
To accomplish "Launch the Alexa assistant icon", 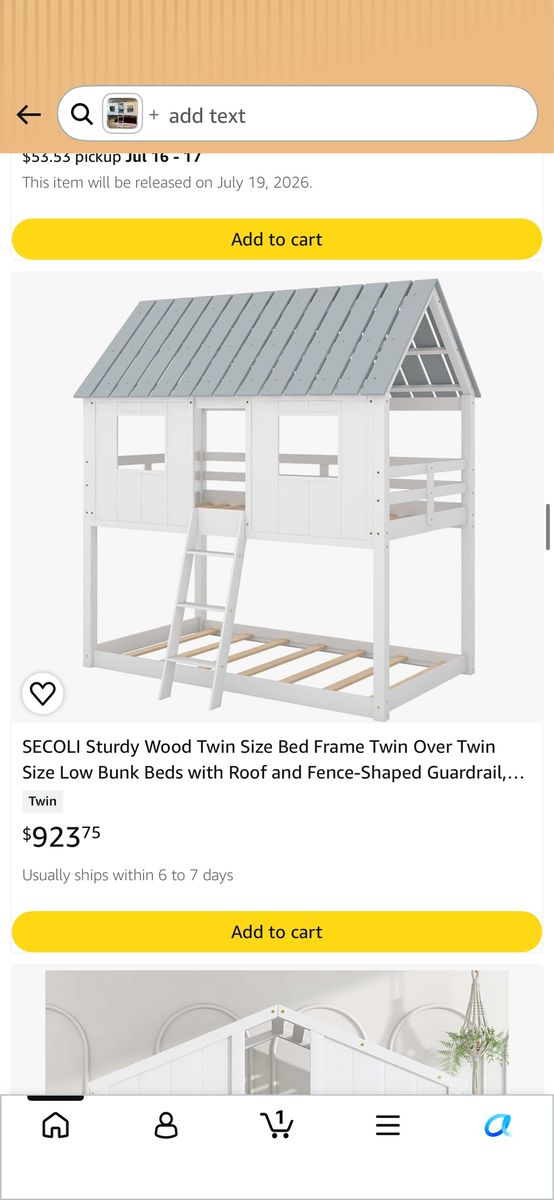I will point(498,1125).
